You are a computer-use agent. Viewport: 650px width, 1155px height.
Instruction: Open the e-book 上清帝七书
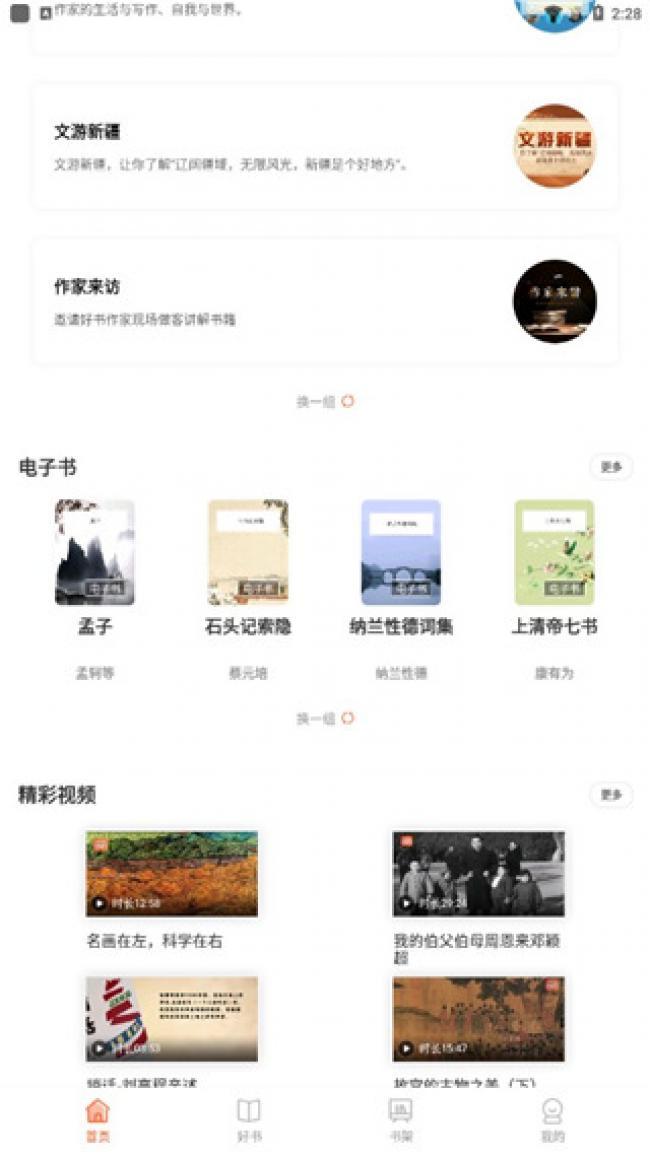pos(554,553)
